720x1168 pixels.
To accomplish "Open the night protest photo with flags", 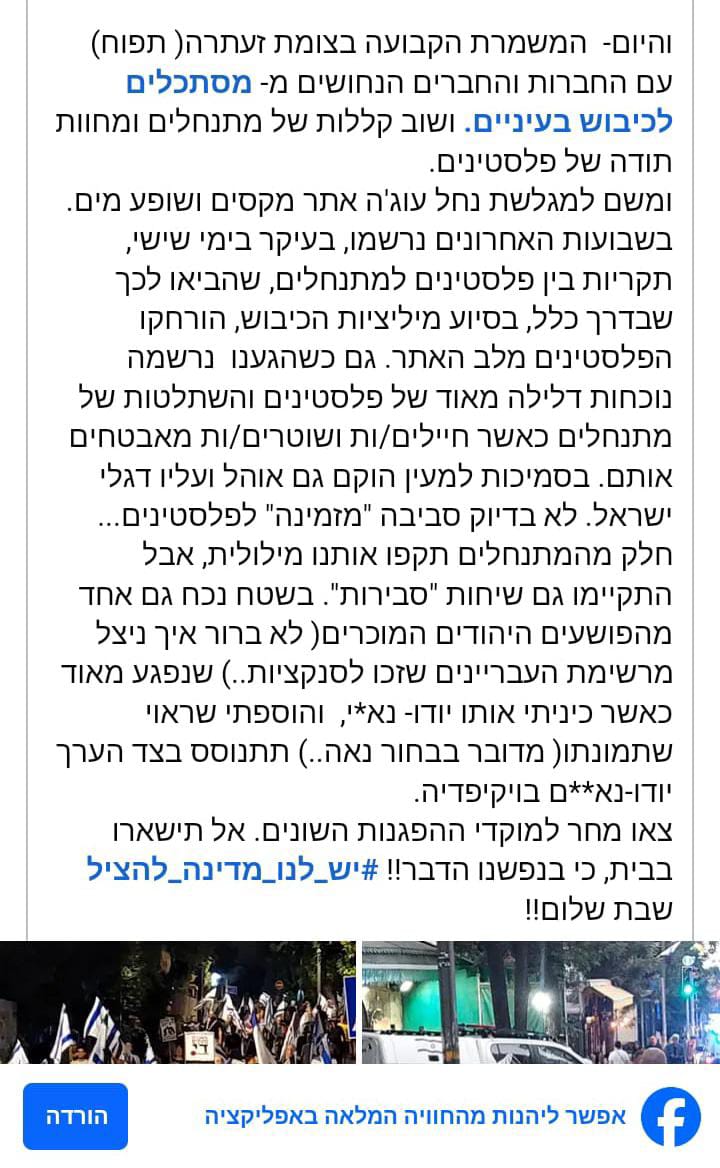I will coord(178,1002).
